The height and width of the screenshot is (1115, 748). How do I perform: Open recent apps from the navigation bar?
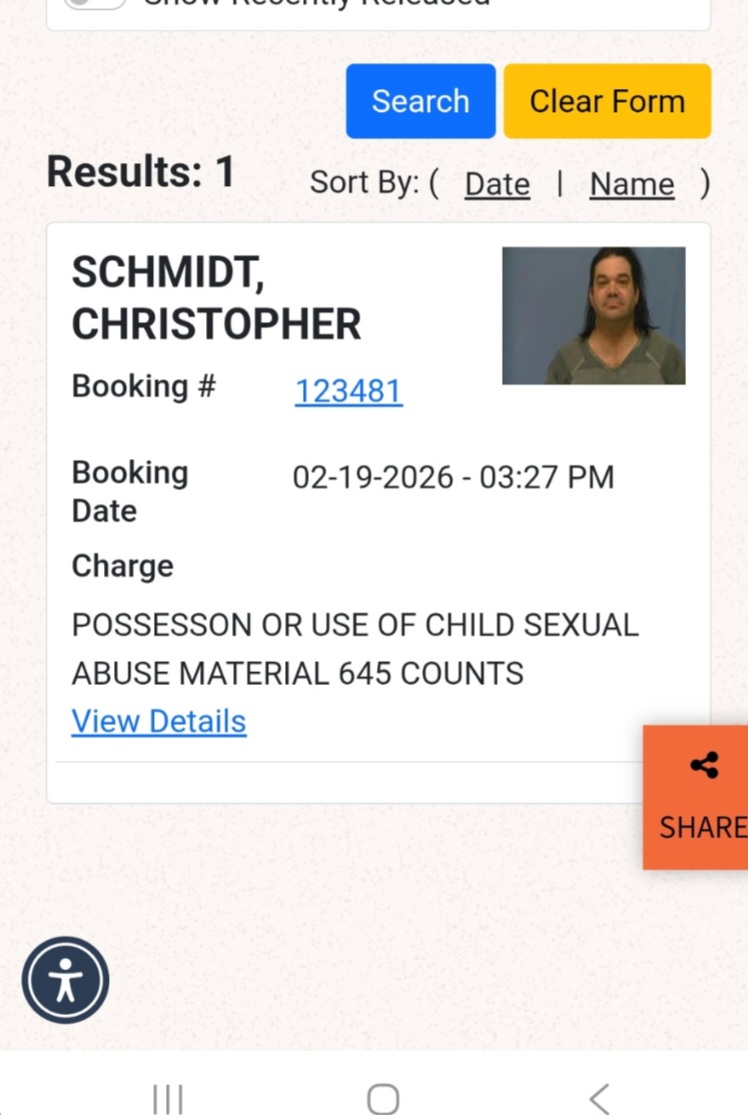pos(167,1098)
